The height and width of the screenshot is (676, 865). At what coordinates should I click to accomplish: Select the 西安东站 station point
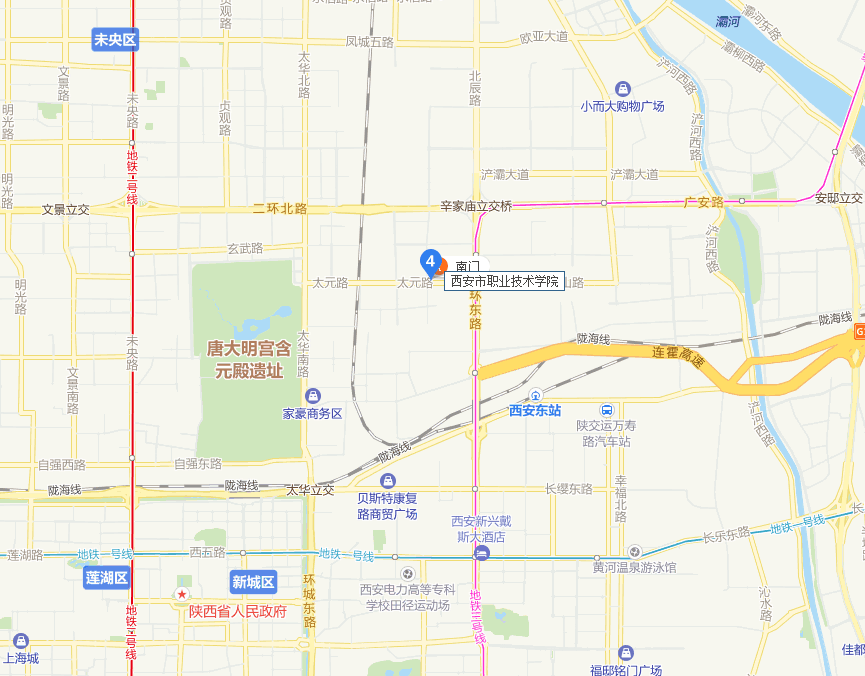click(x=536, y=394)
